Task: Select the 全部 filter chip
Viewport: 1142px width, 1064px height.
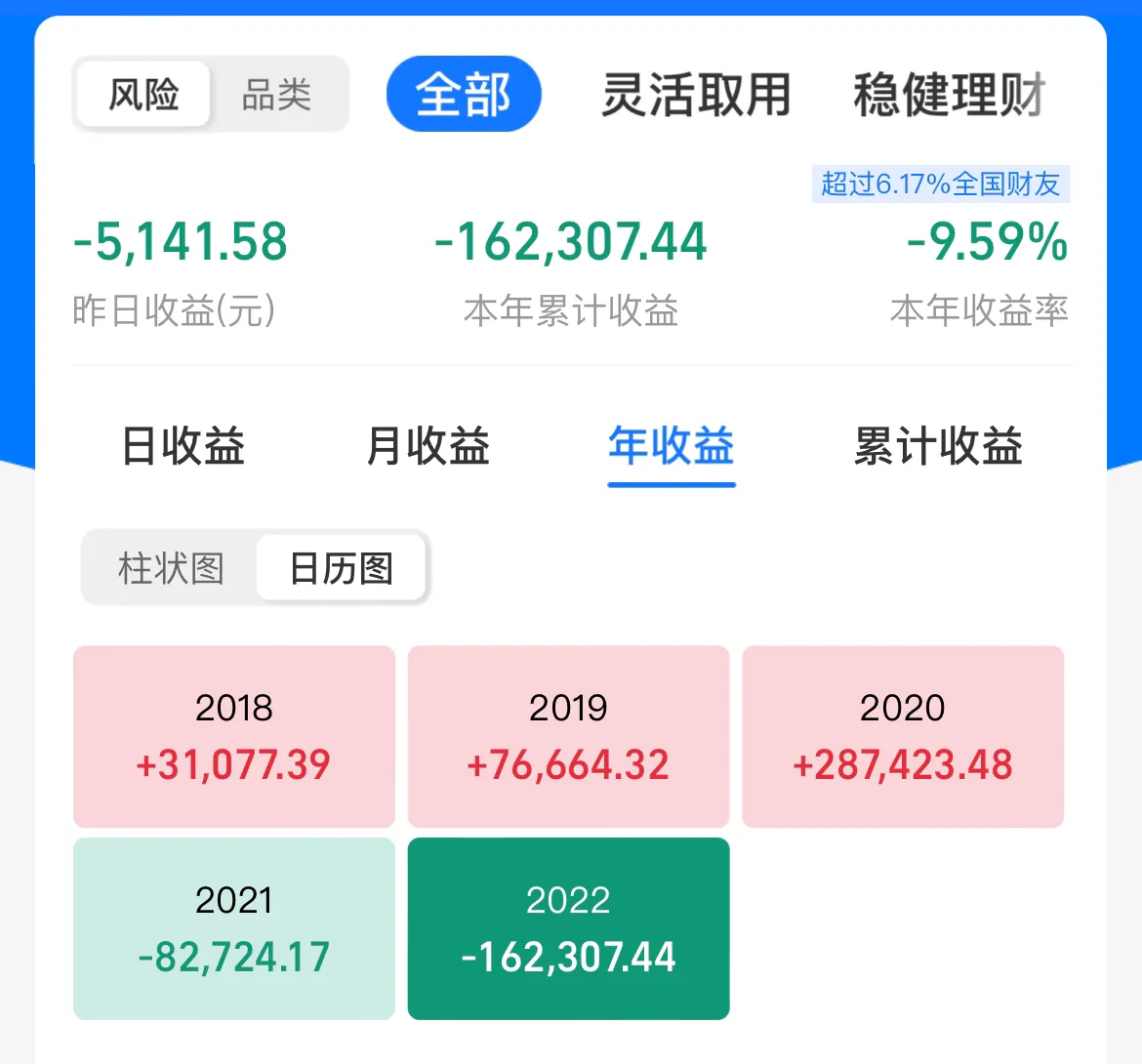Action: point(464,95)
